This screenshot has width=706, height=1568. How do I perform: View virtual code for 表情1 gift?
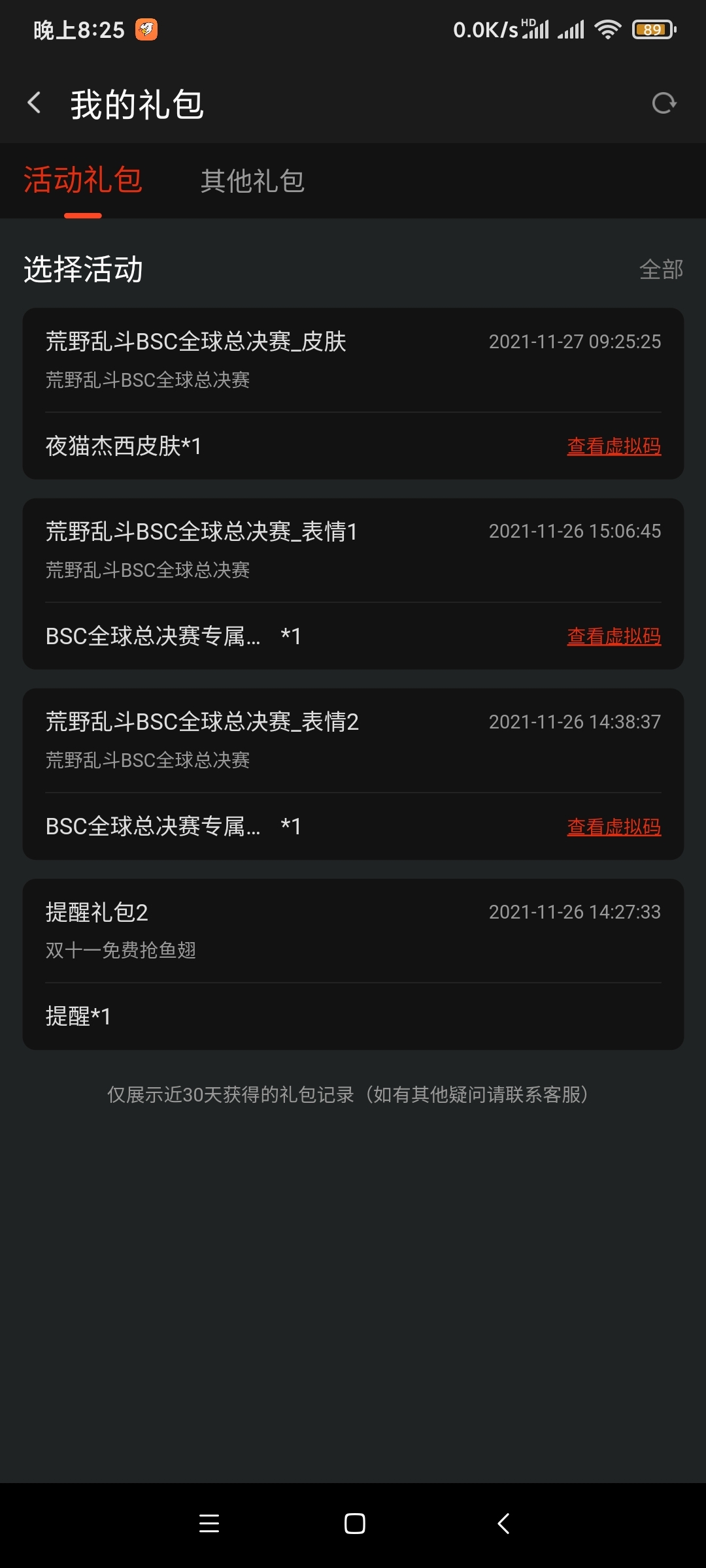click(x=614, y=636)
